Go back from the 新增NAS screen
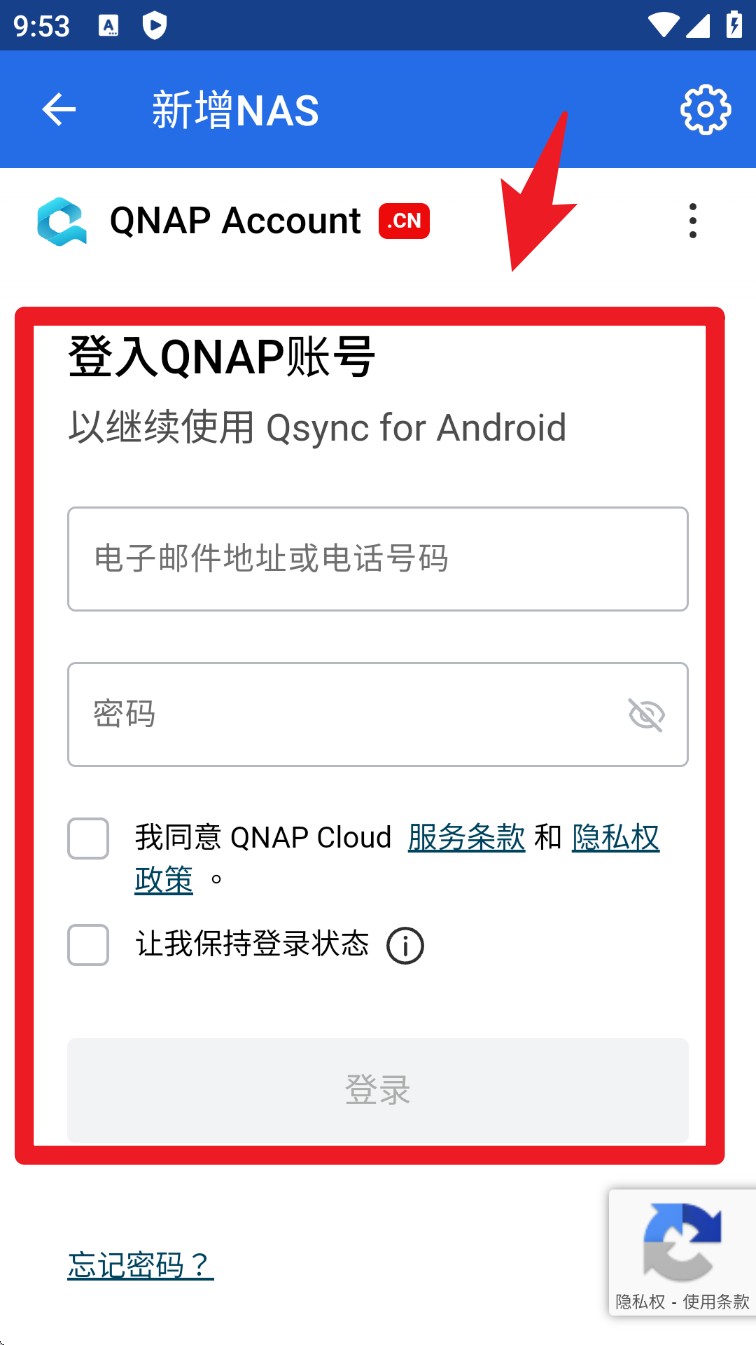Image resolution: width=756 pixels, height=1345 pixels. 59,109
